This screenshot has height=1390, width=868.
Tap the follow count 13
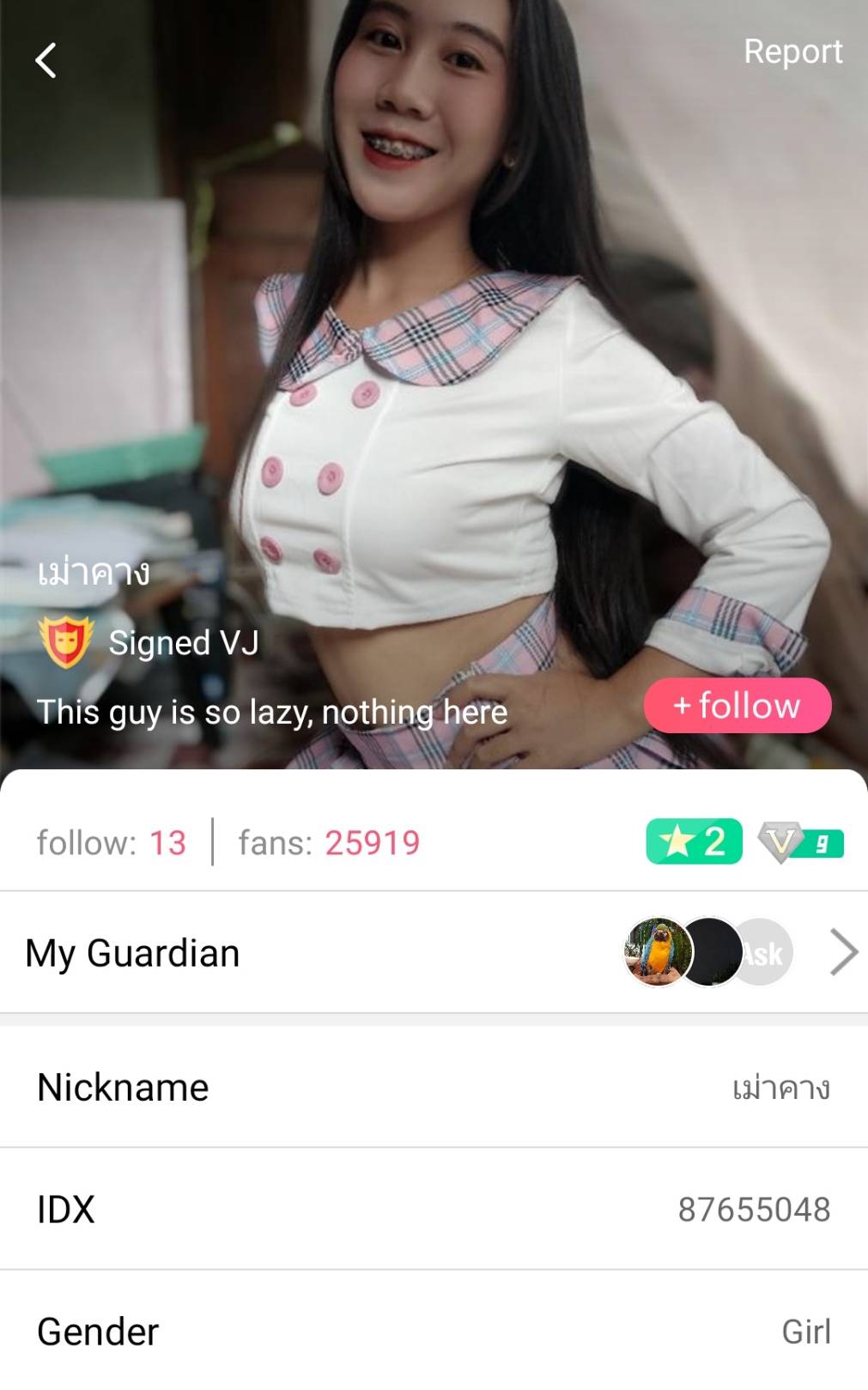167,843
